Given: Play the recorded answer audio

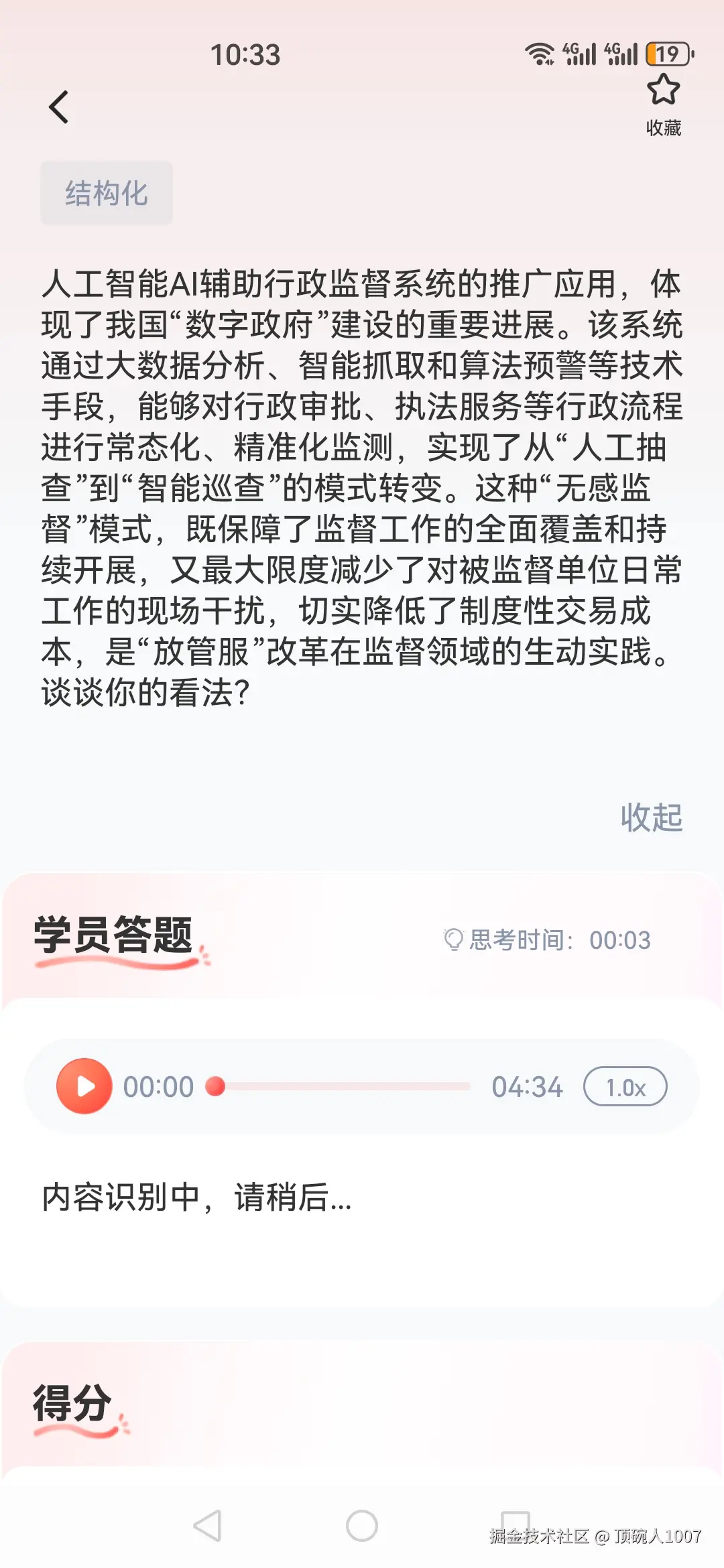Looking at the screenshot, I should tap(83, 1086).
